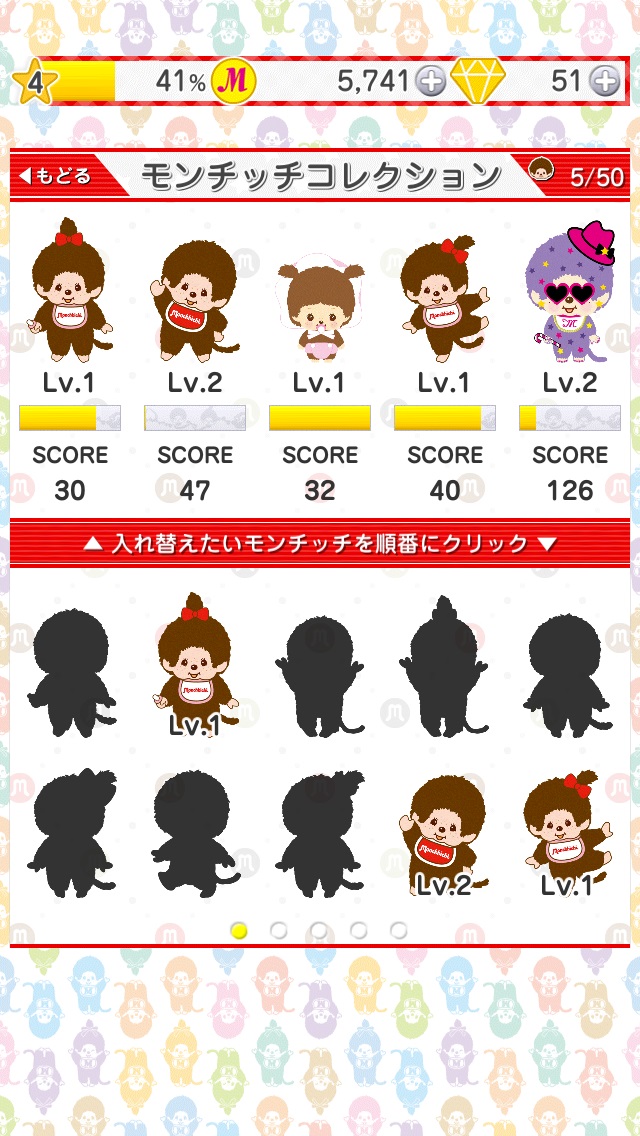Go to the second collection page dot
This screenshot has width=640, height=1136.
279,930
